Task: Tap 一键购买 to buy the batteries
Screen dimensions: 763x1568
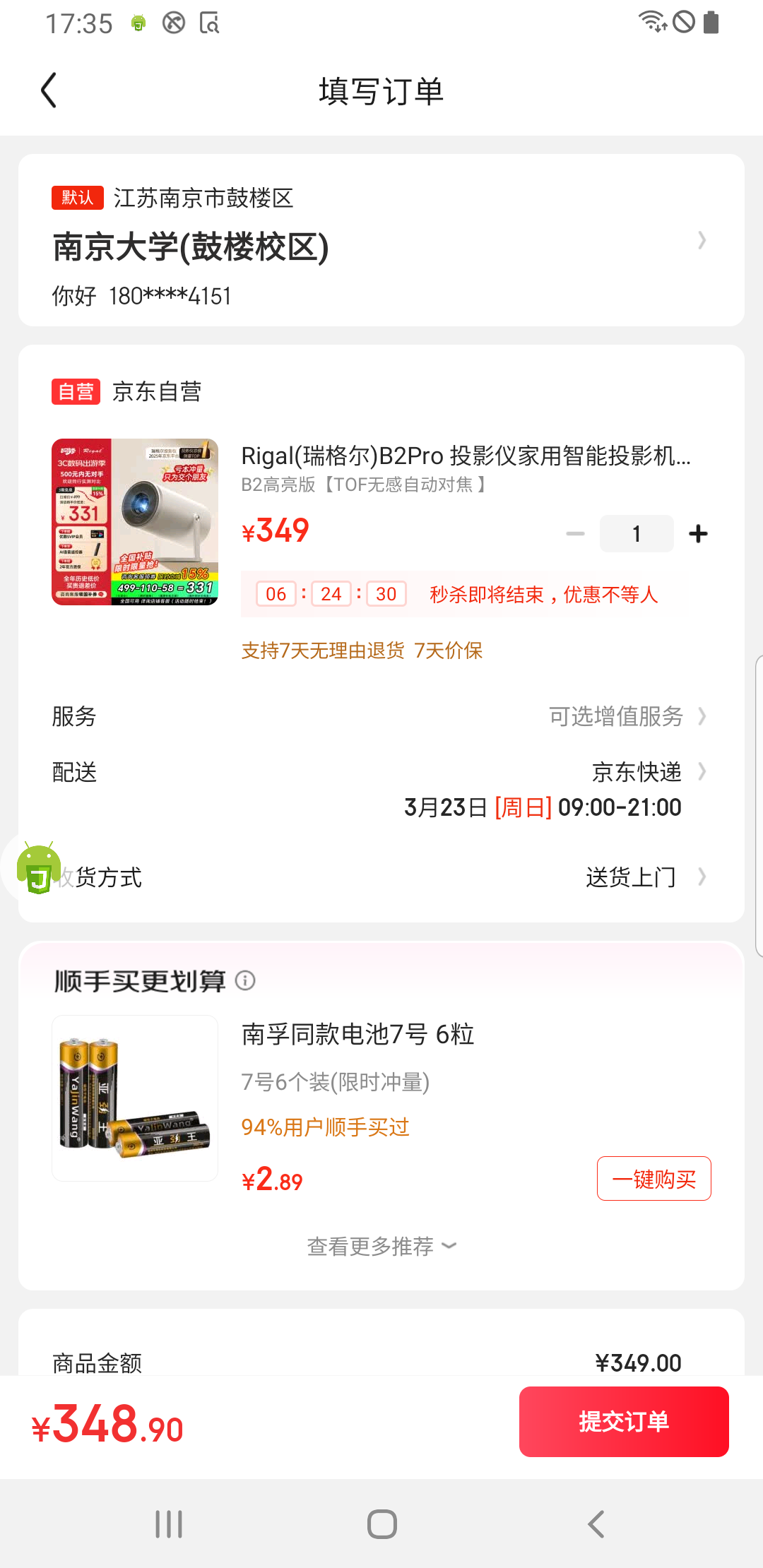Action: click(653, 1177)
